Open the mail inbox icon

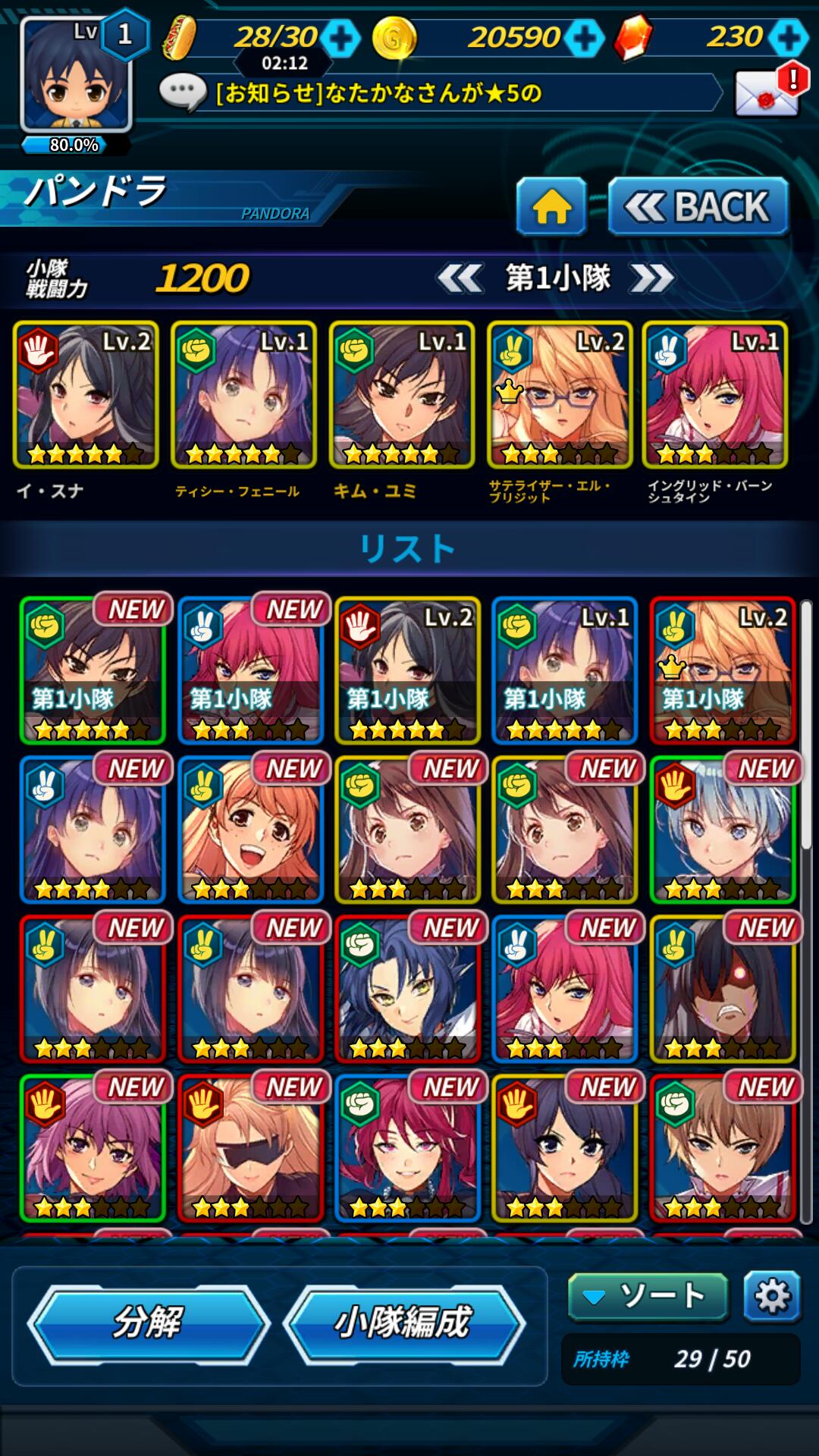coord(767,93)
